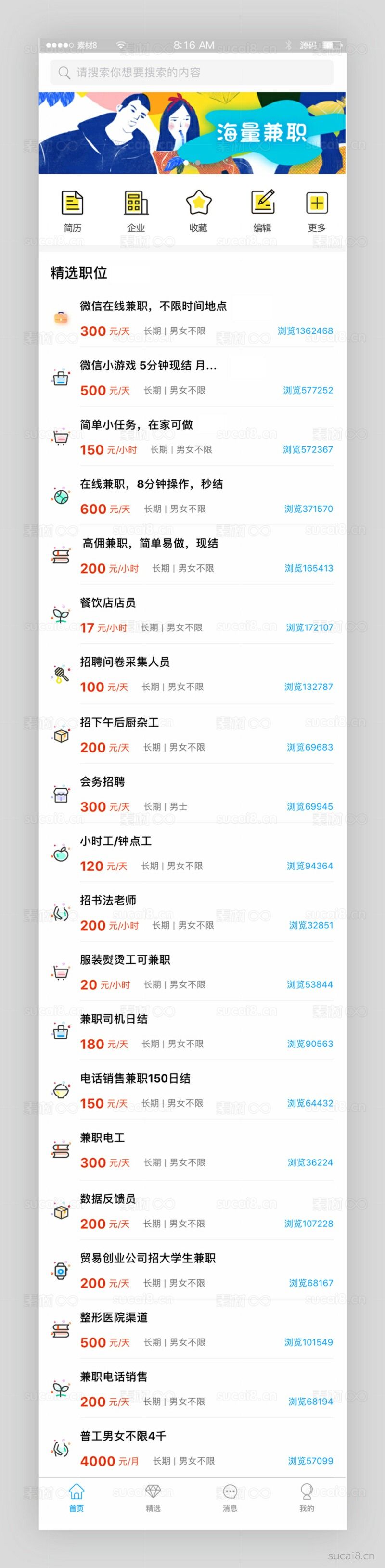The image size is (385, 1568).
Task: Select the 普工男女不限4千 listing
Action: [x=192, y=1448]
